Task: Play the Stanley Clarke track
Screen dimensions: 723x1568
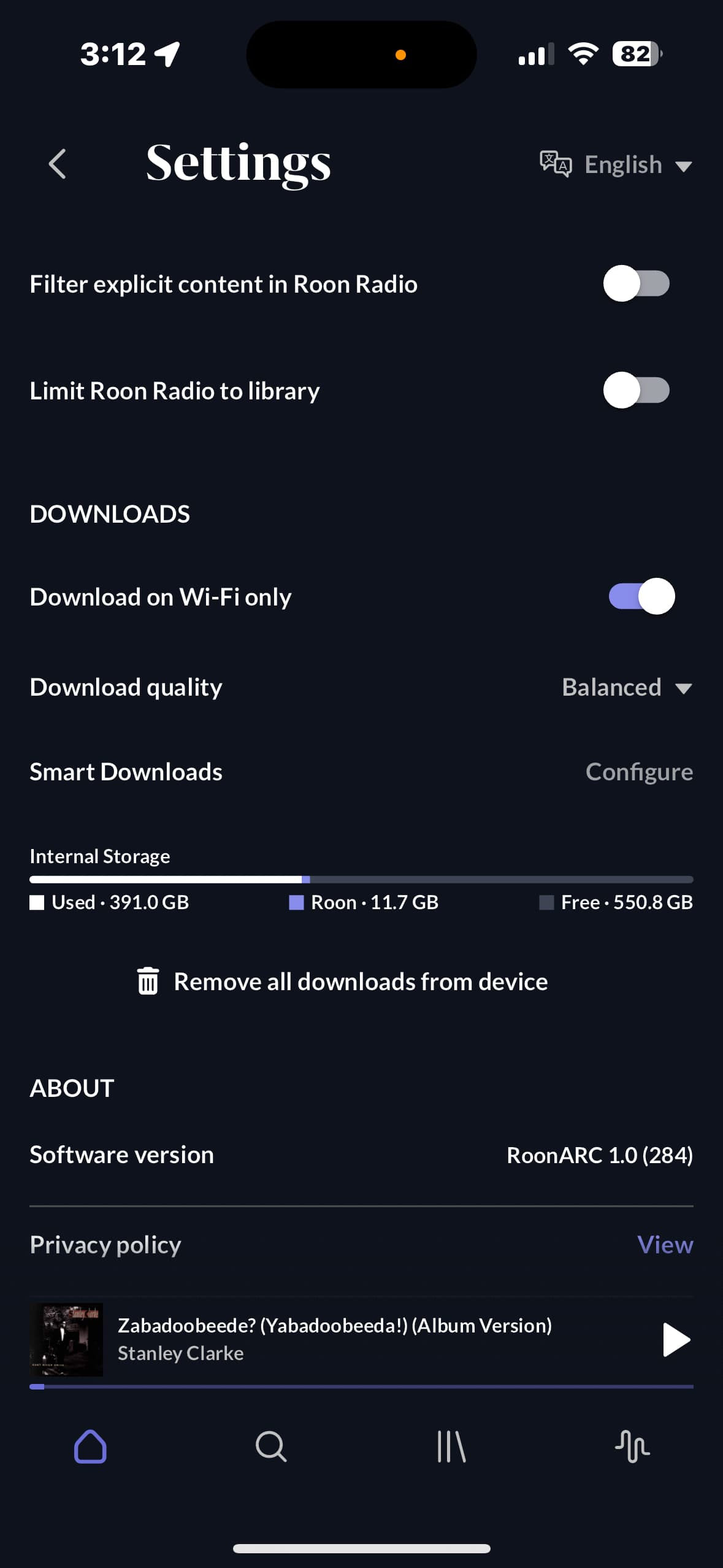Action: tap(676, 1340)
